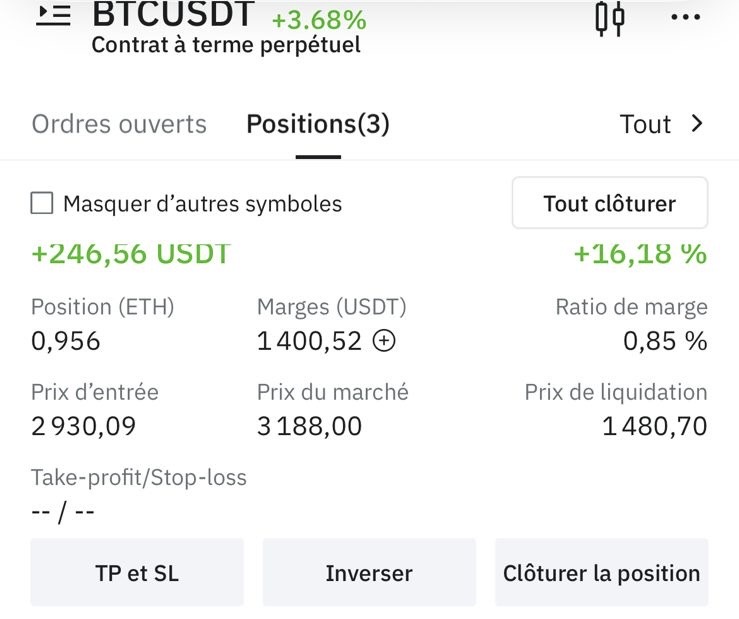Open Tout to view all
Screen dimensions: 739x619
pos(662,124)
